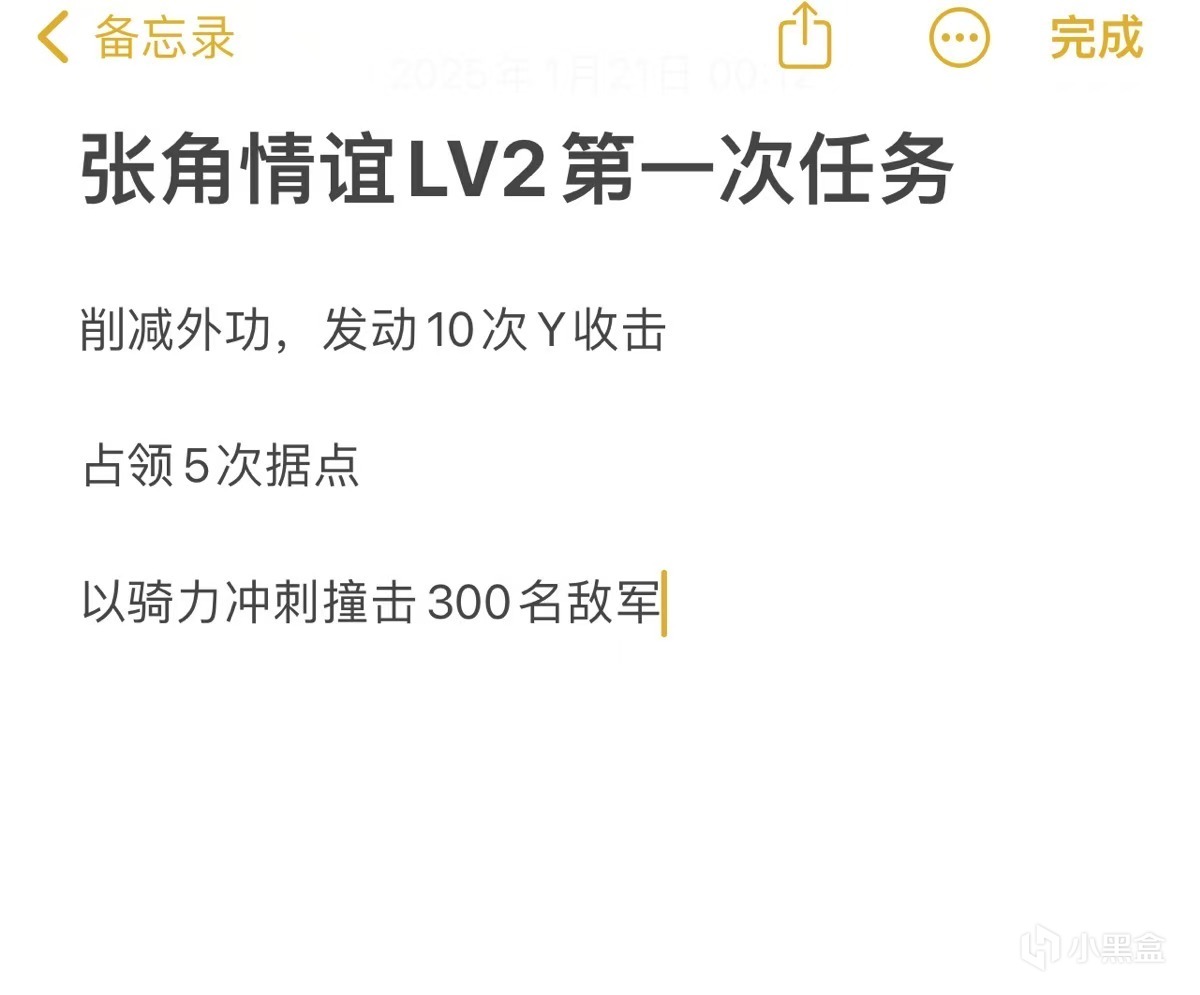Image resolution: width=1200 pixels, height=995 pixels.
Task: Tap 完成 to finish editing
Action: 1097,38
